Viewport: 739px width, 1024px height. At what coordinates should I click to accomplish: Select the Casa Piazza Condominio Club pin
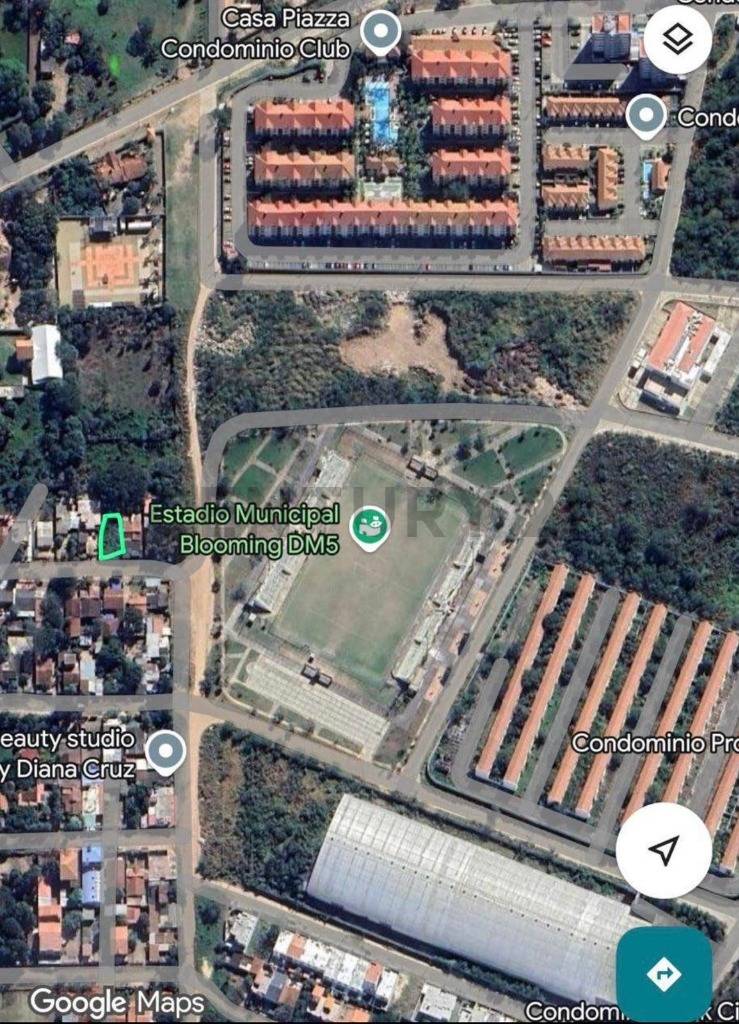[380, 33]
